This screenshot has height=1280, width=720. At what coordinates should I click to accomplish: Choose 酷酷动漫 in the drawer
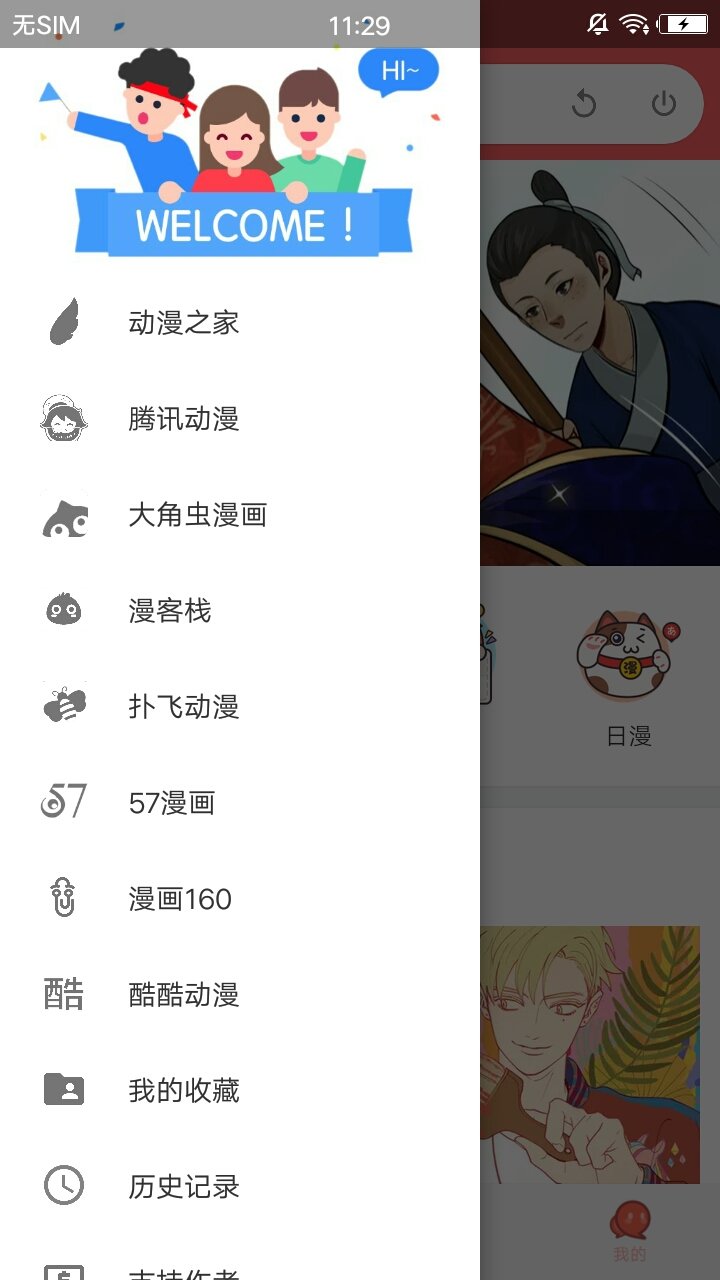(x=184, y=995)
